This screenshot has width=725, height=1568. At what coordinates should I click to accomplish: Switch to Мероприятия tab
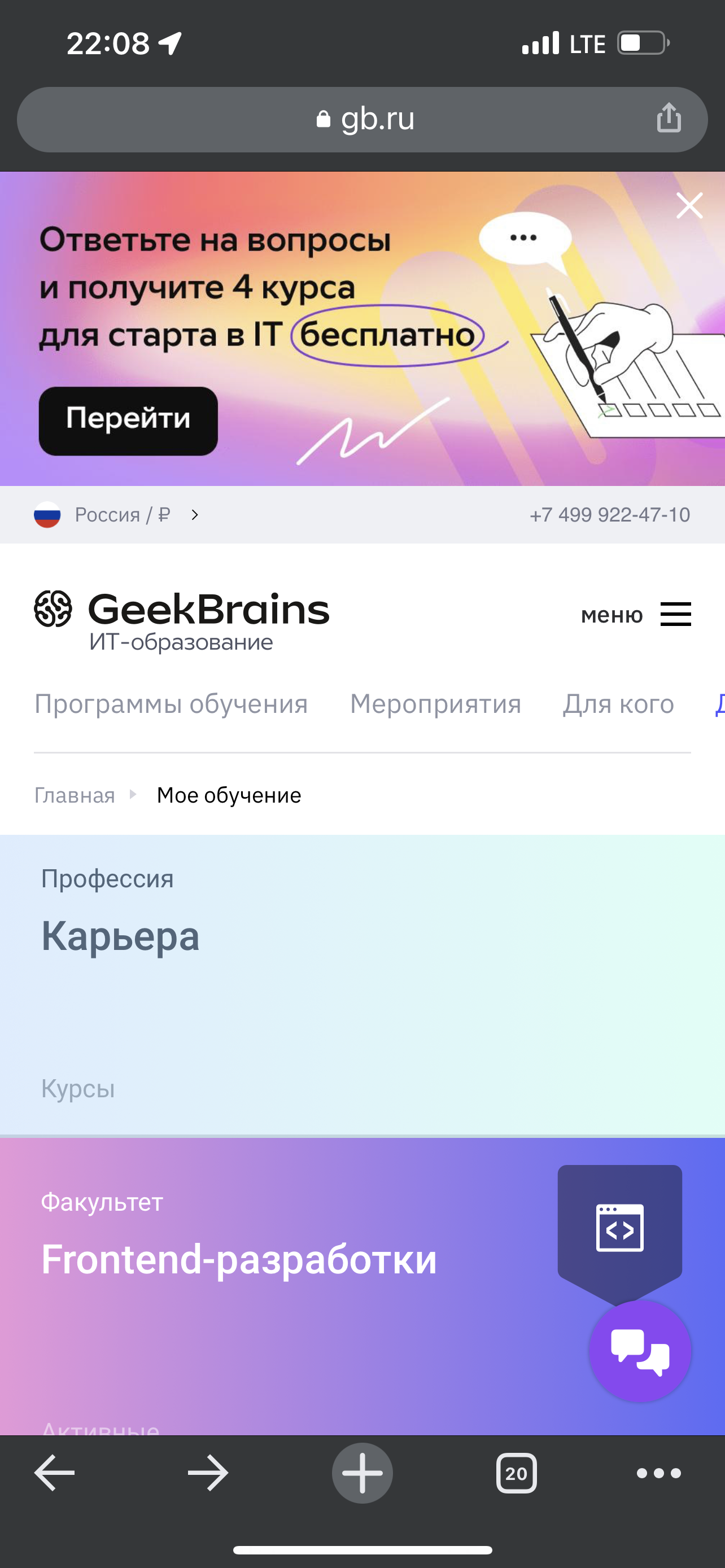pos(435,704)
